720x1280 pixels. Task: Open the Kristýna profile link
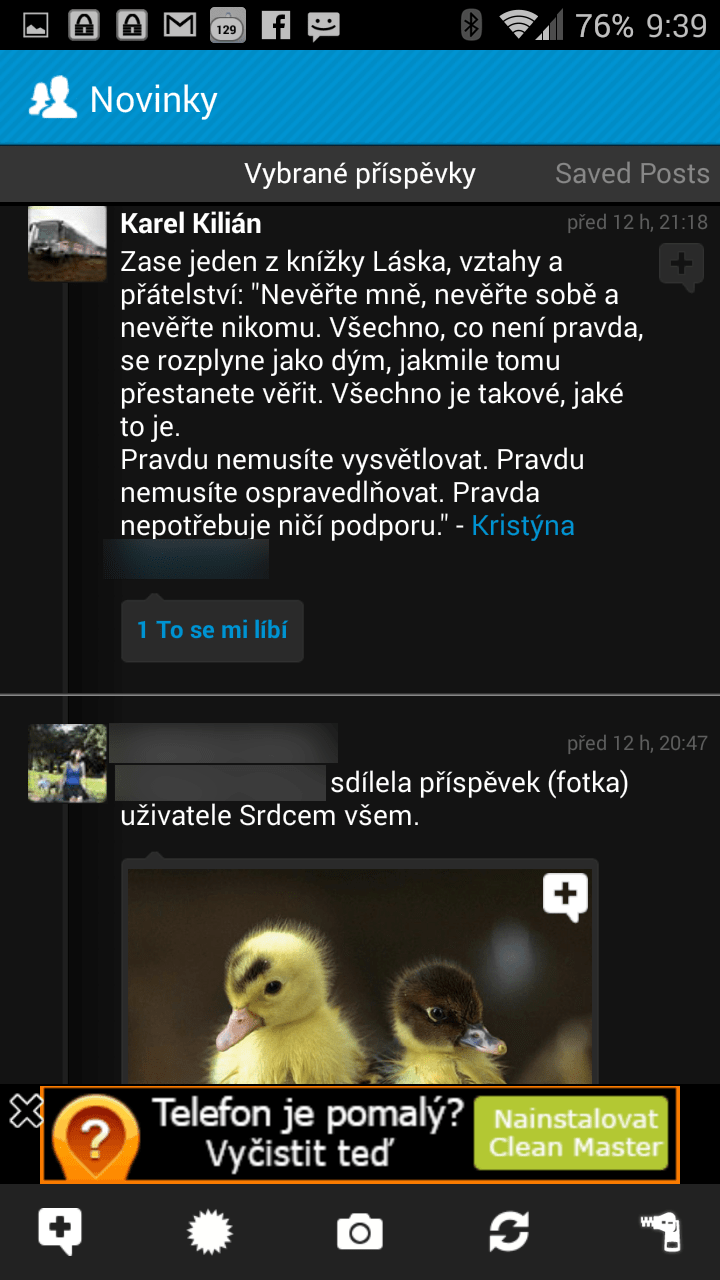523,526
